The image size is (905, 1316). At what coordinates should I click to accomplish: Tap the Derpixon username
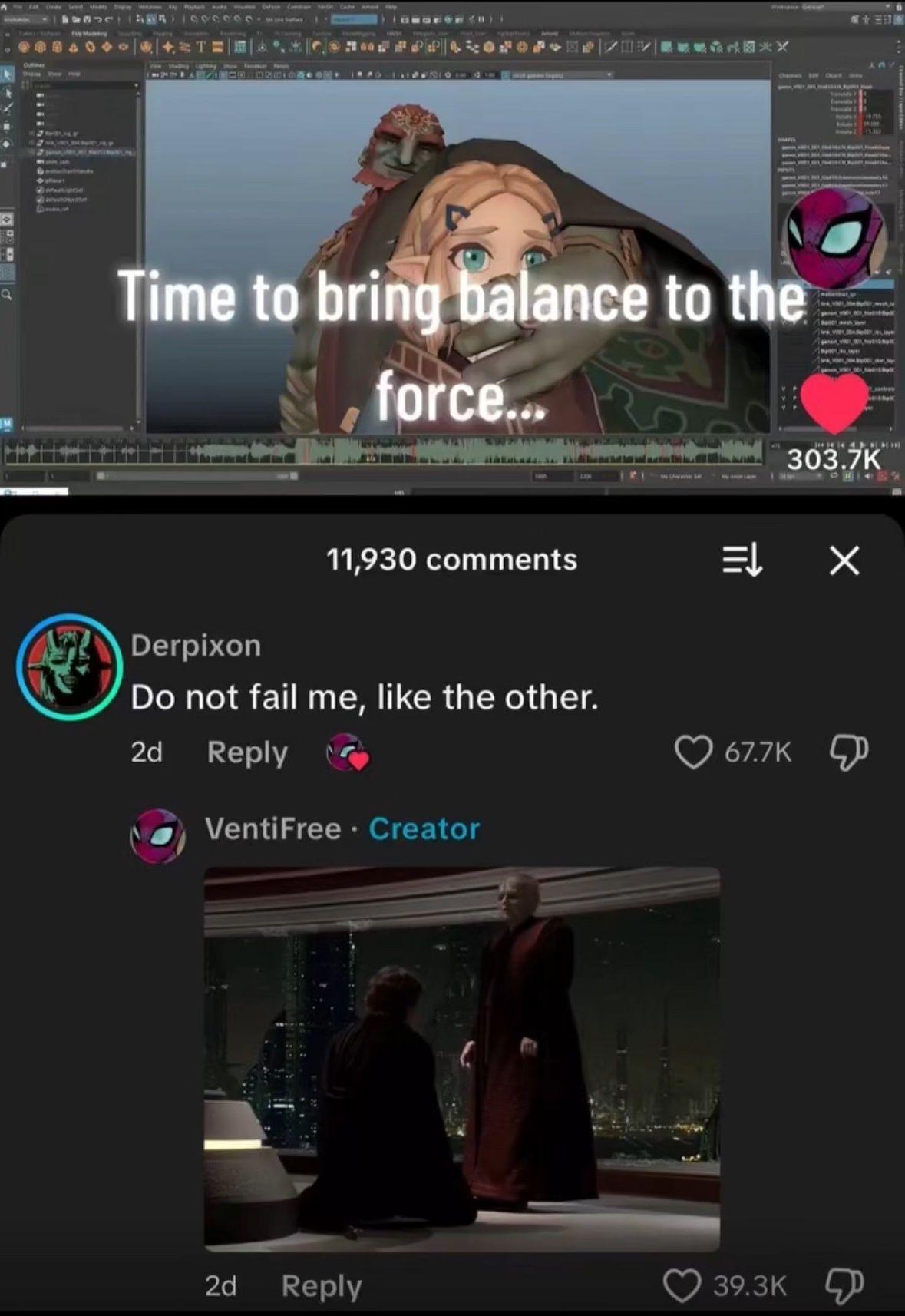(x=196, y=645)
